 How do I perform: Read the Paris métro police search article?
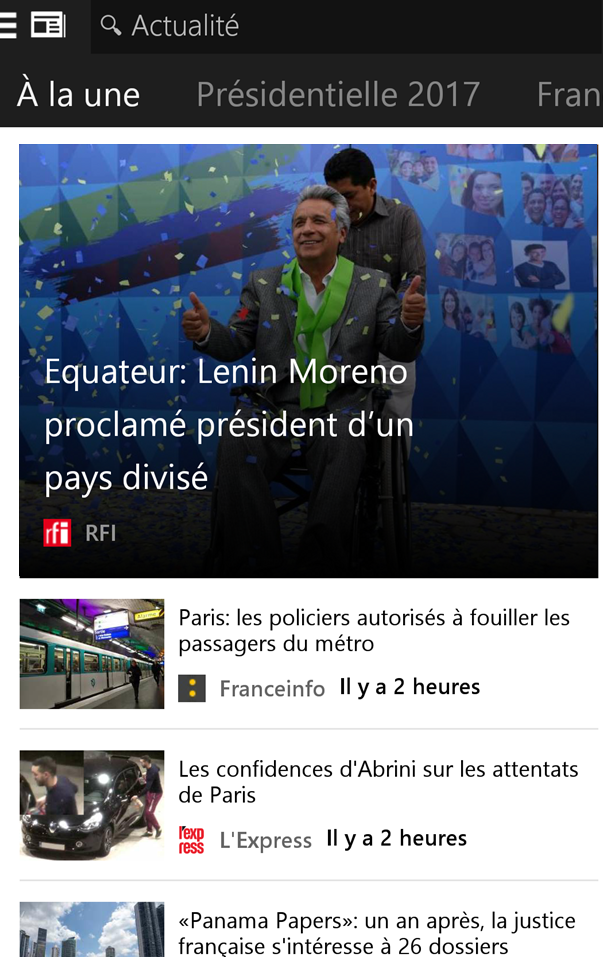373,631
